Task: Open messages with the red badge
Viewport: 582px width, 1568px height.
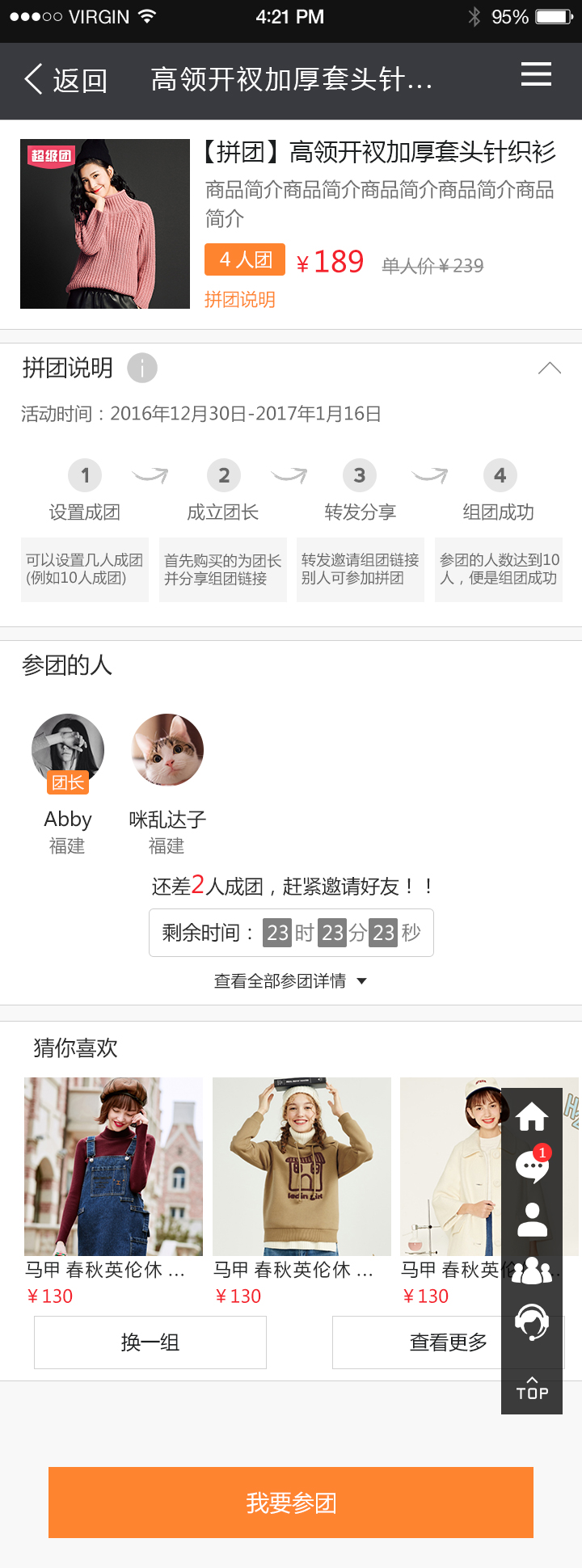Action: point(532,1165)
